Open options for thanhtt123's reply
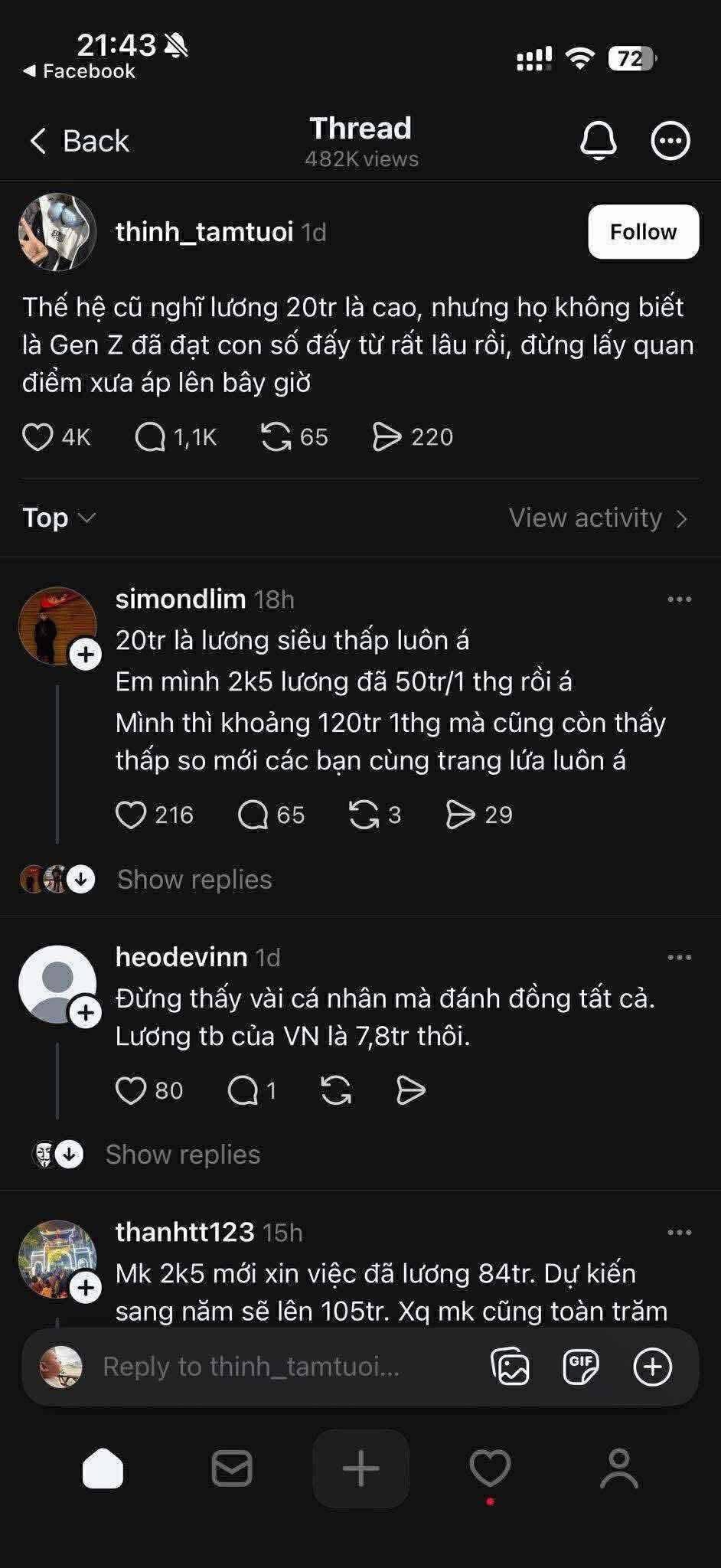Viewport: 721px width, 1568px height. (x=679, y=1233)
